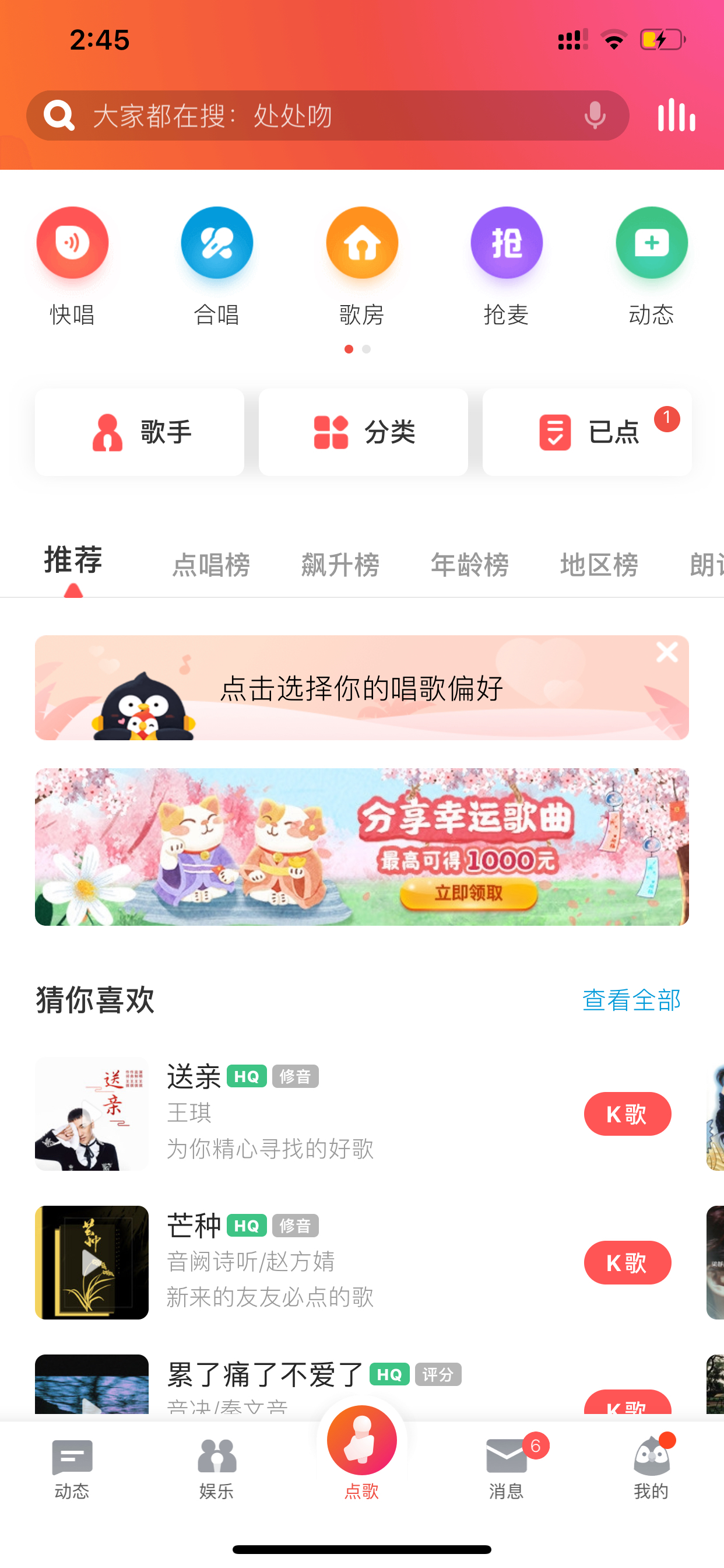The width and height of the screenshot is (724, 1568).
Task: Dismiss the singing preference banner
Action: tap(667, 652)
